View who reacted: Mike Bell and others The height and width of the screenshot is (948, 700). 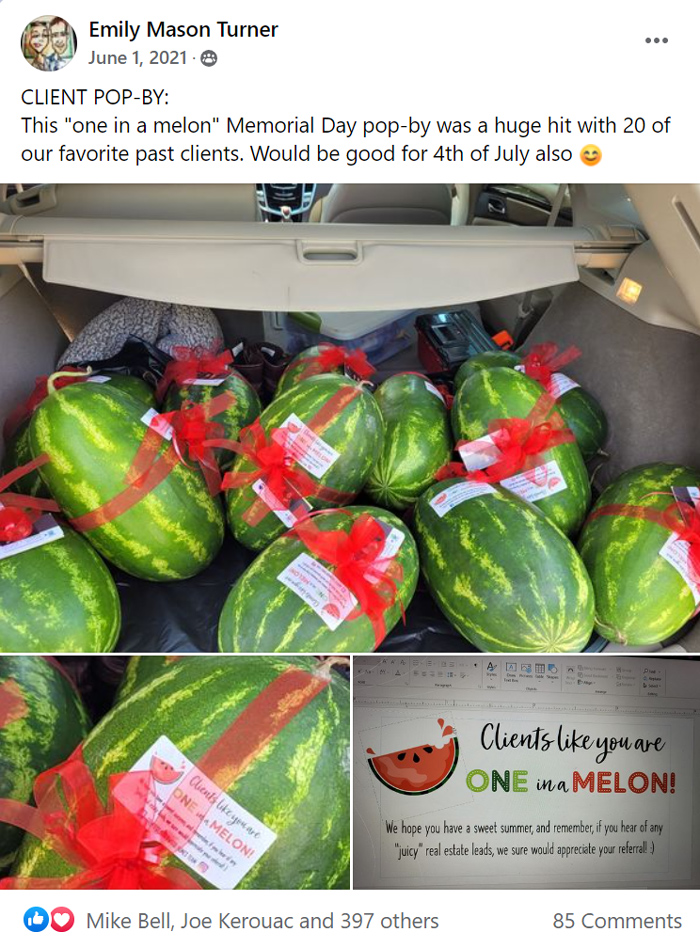coord(262,921)
